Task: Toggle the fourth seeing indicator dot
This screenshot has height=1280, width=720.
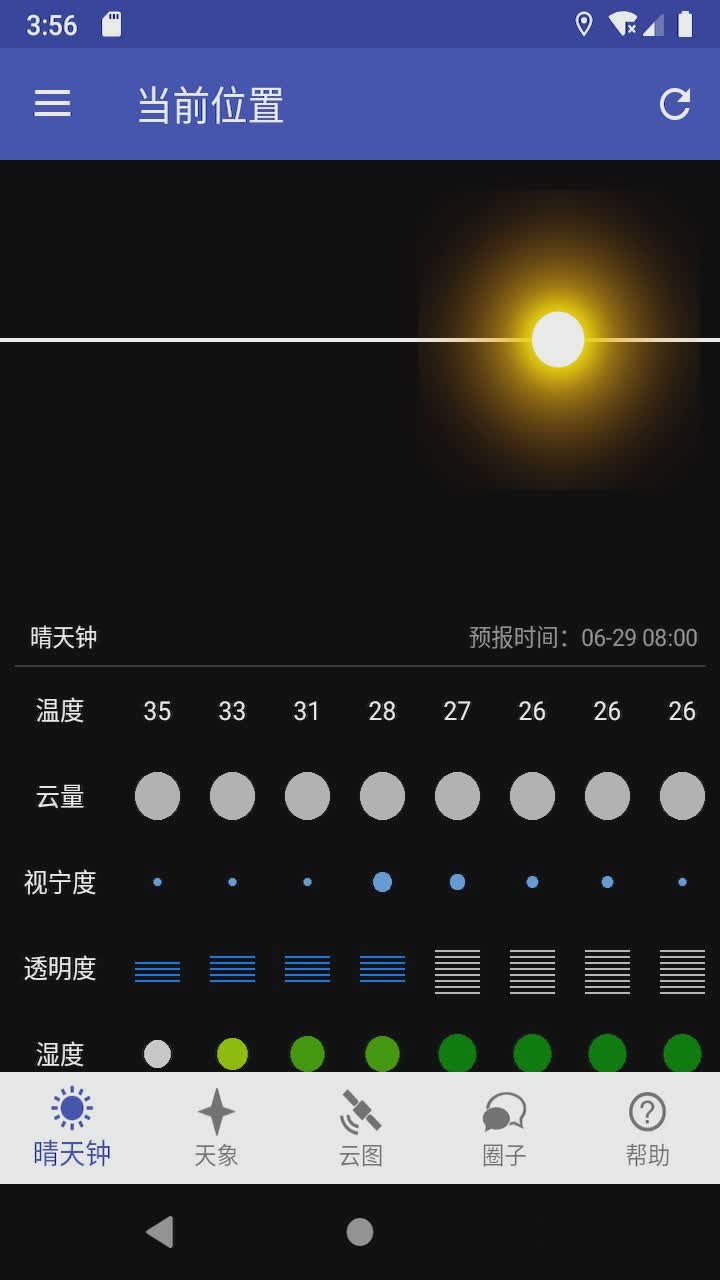Action: click(382, 882)
